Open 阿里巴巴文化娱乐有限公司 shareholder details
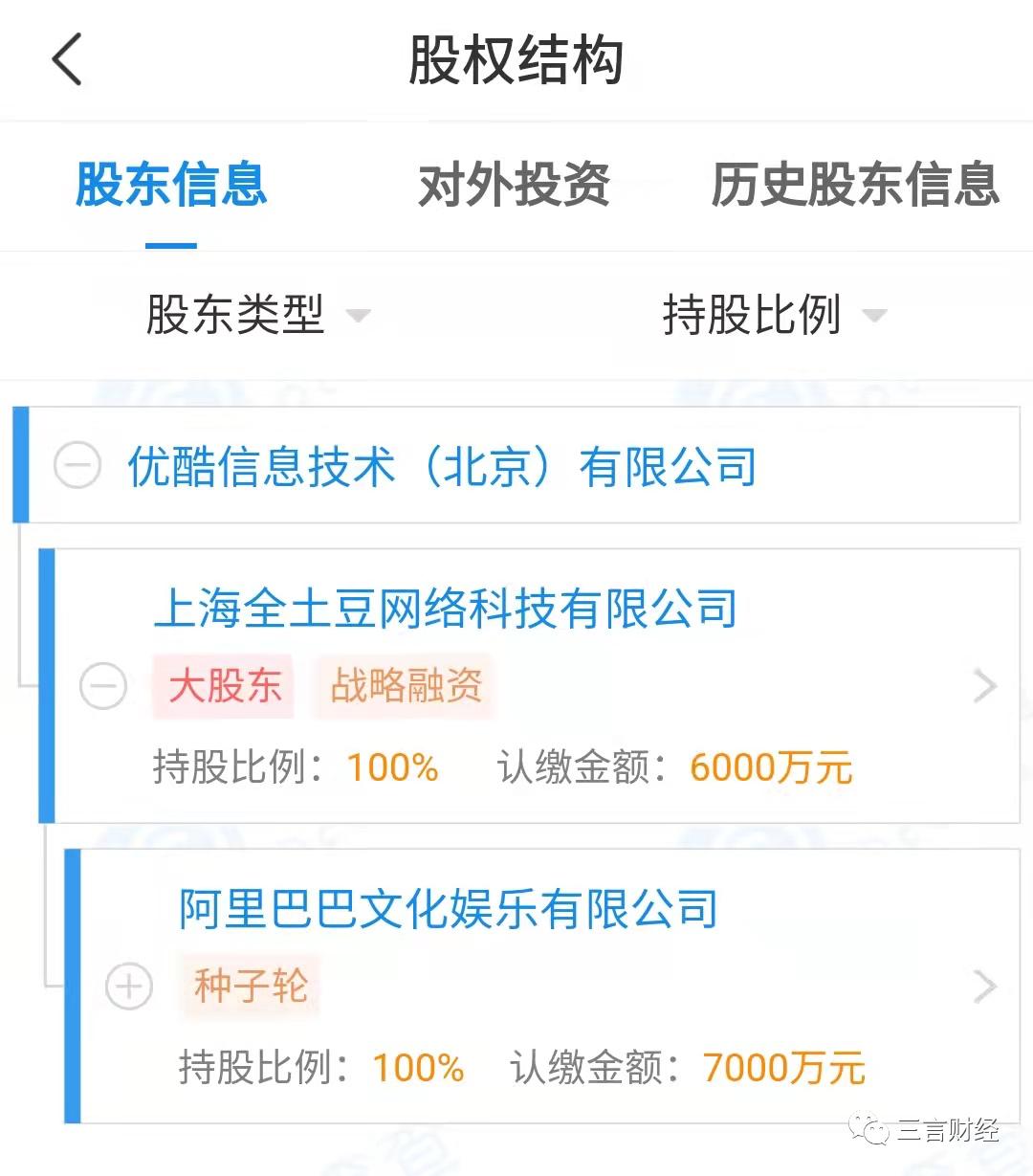 (984, 987)
